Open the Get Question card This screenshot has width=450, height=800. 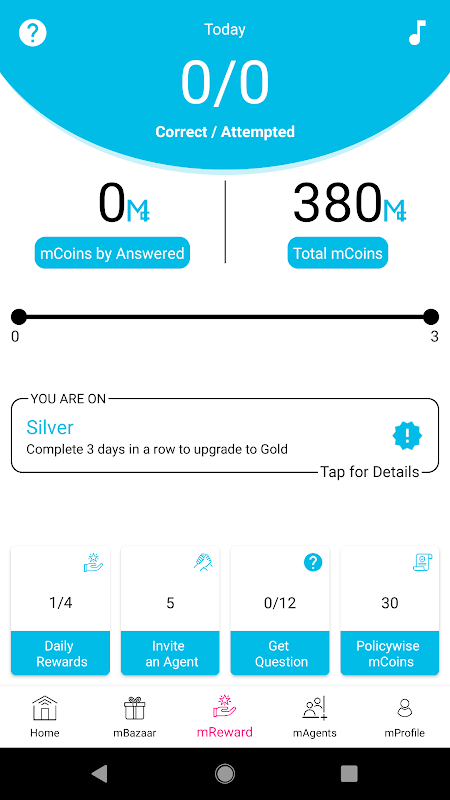pos(280,610)
